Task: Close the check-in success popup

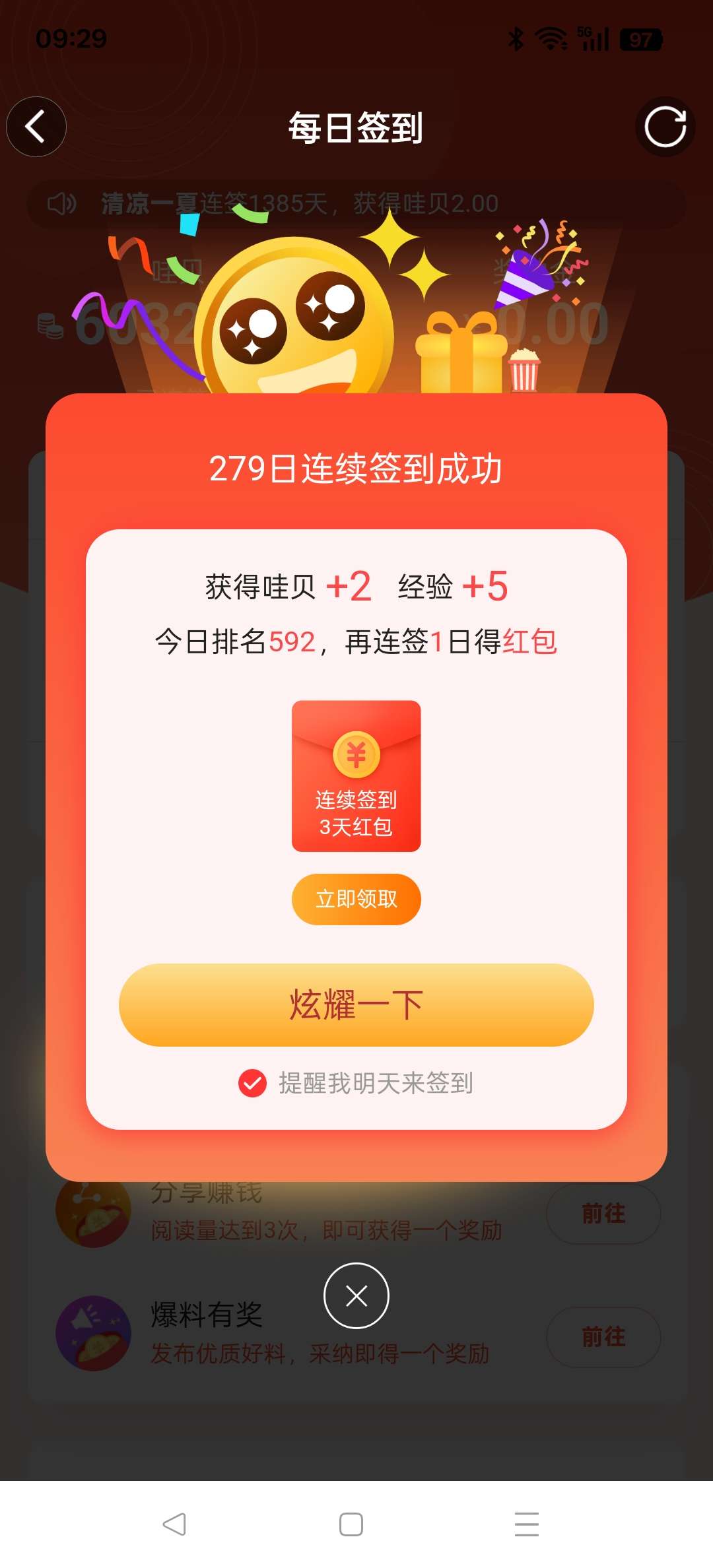Action: (356, 1295)
